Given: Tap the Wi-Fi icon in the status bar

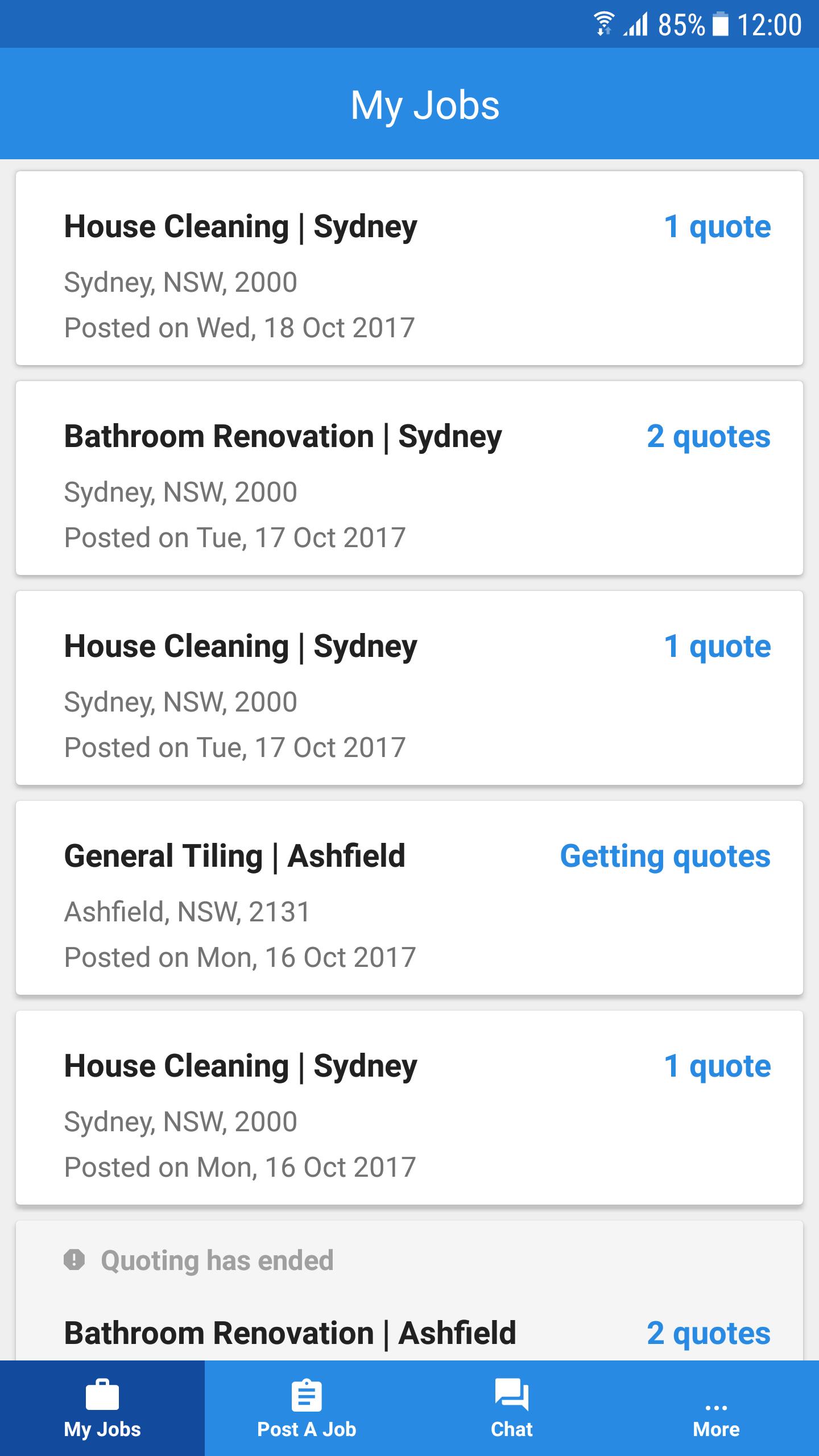Looking at the screenshot, I should point(604,24).
